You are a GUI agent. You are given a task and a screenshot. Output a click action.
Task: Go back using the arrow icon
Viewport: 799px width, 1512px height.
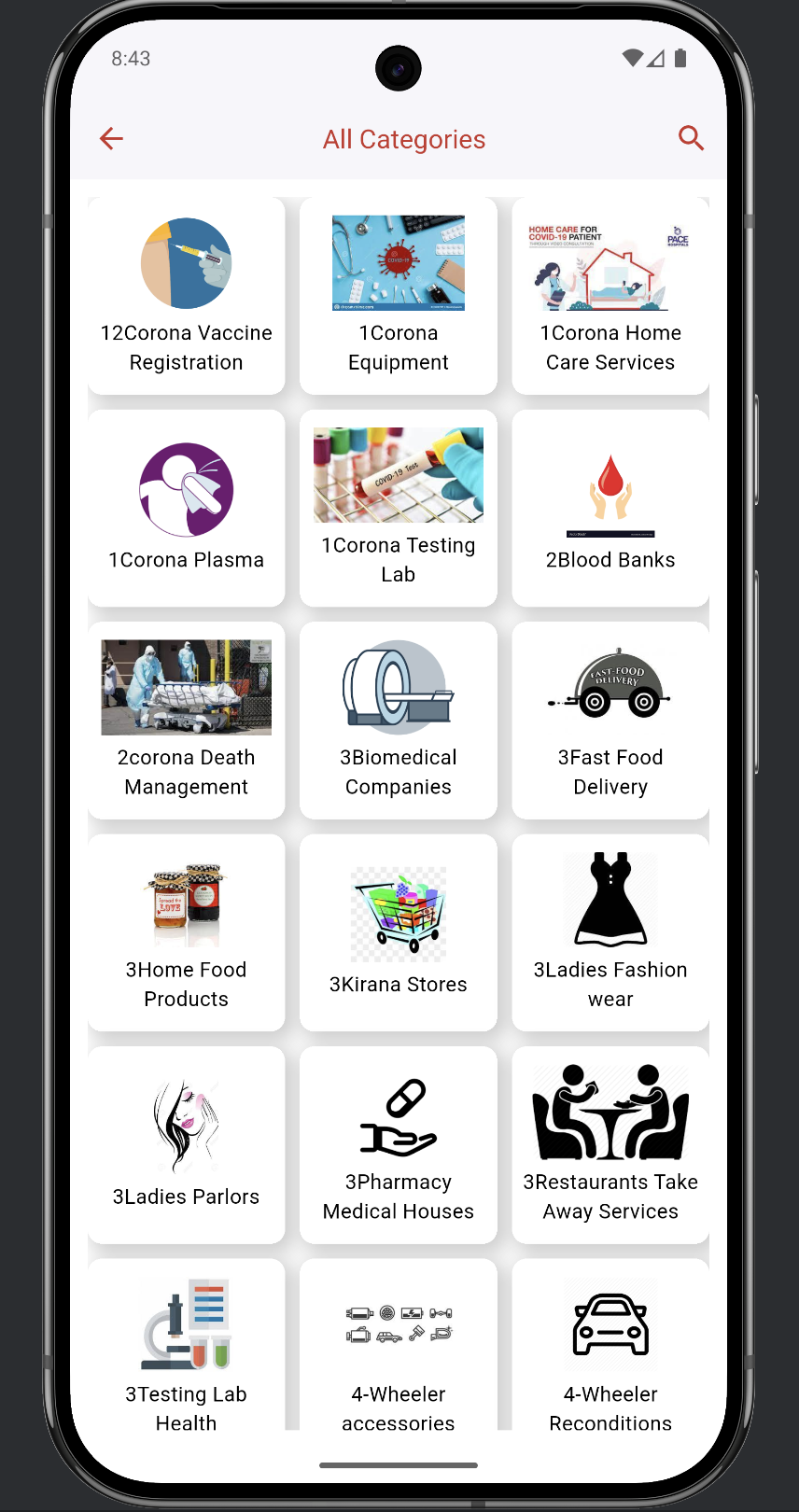[111, 139]
